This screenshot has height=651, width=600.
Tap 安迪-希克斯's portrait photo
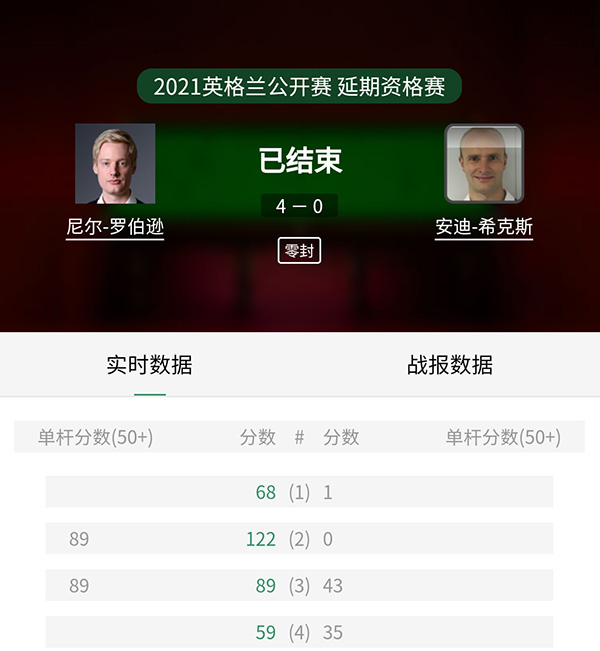tap(484, 164)
